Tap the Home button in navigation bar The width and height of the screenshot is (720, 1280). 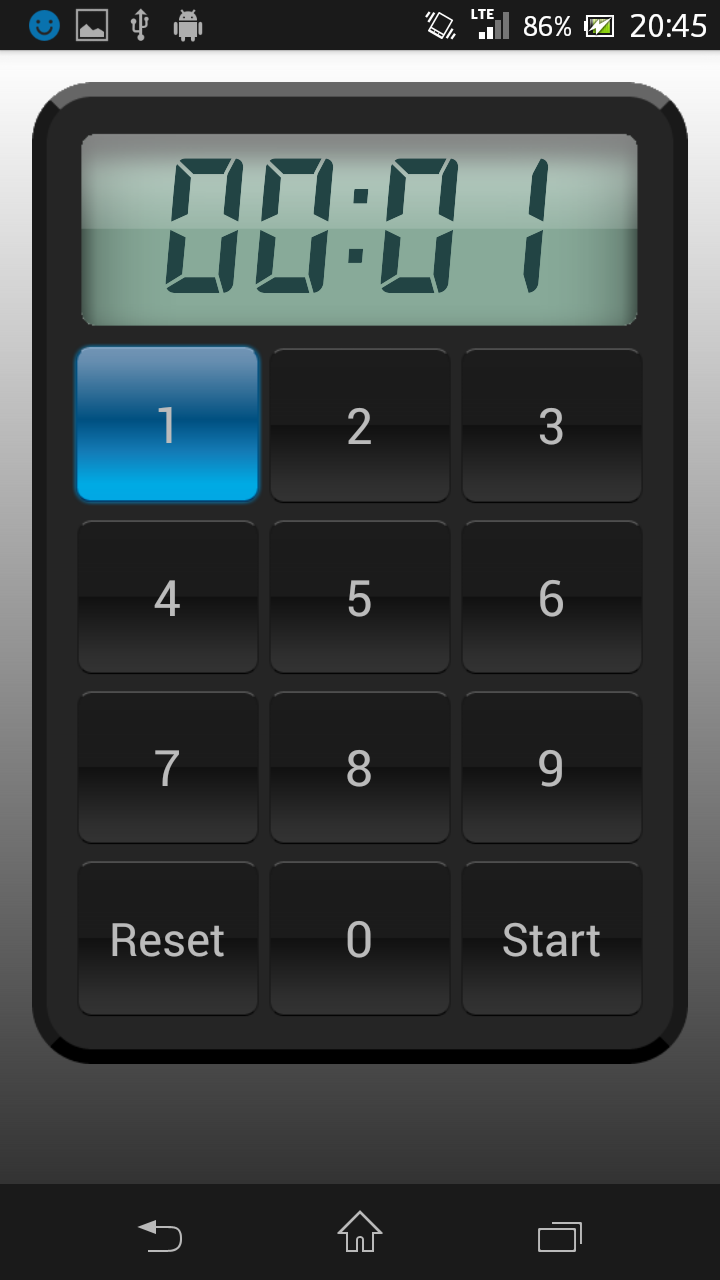(x=360, y=1236)
